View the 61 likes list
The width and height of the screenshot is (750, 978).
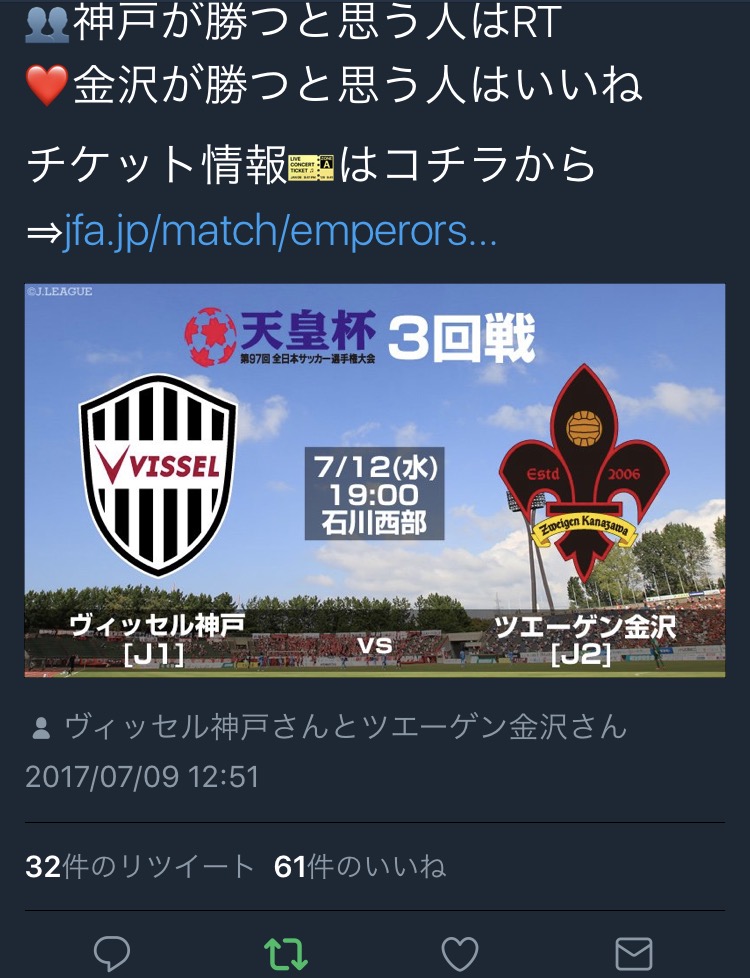coord(360,866)
